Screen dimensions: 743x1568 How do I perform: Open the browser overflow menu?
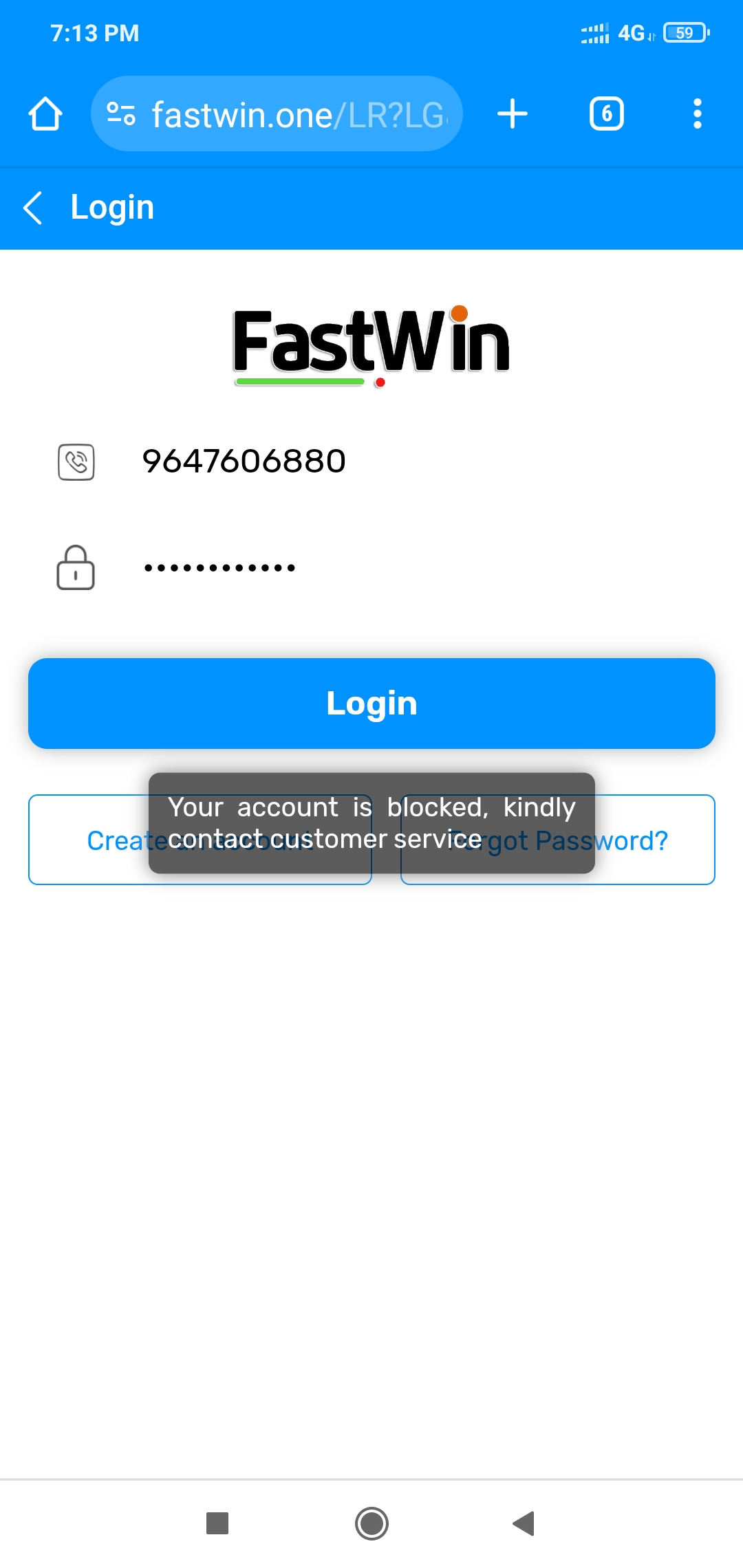click(x=697, y=114)
